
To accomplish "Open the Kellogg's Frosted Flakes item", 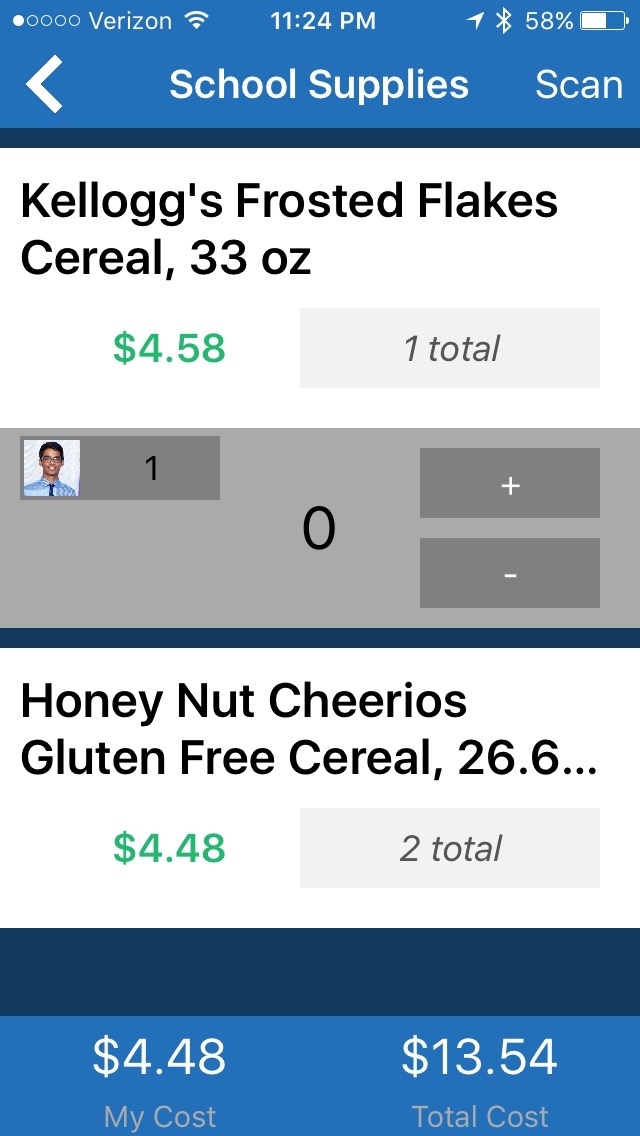I will click(x=290, y=231).
